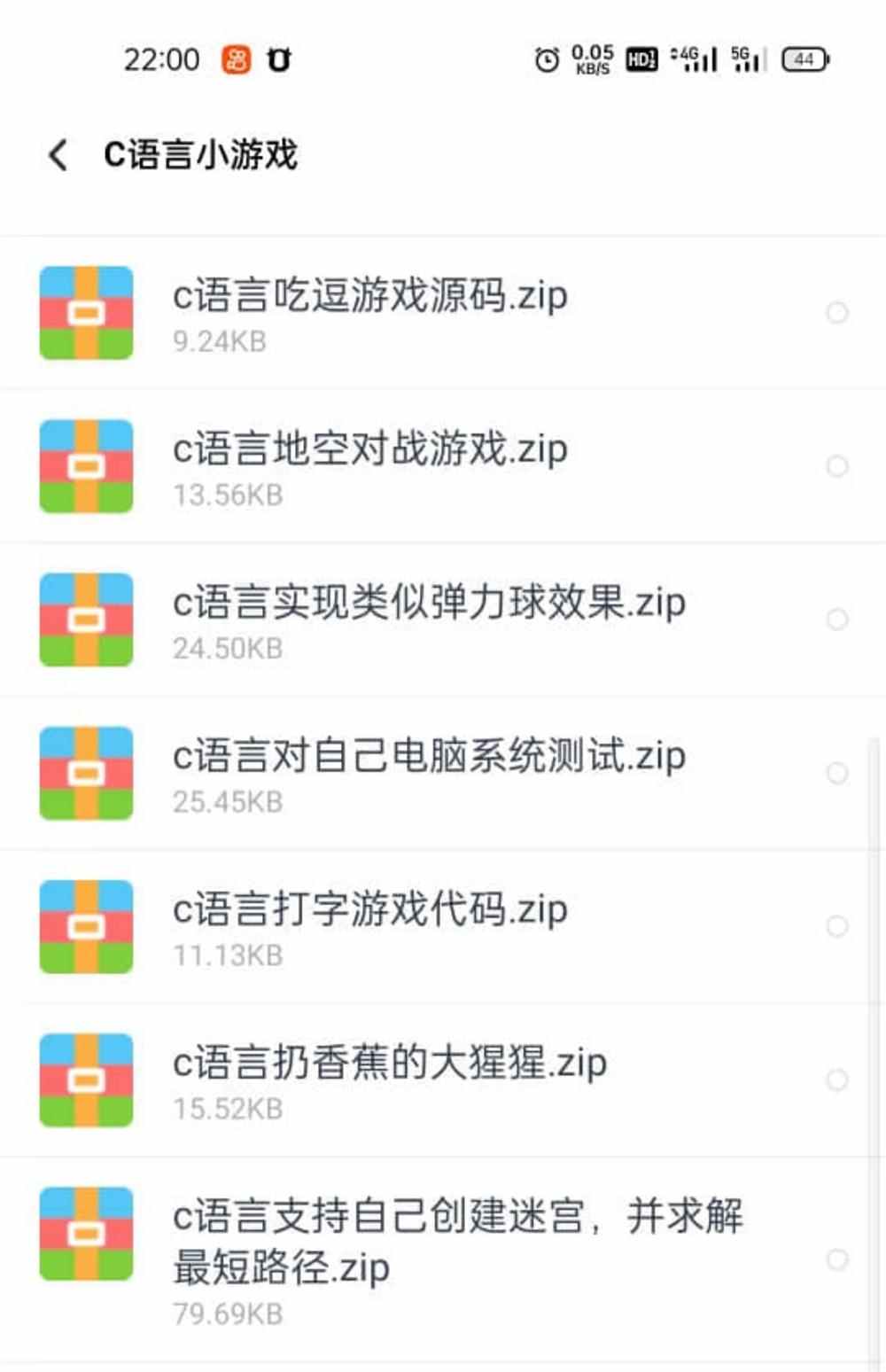
Task: Tap the archive icon for c语言实现类似弹力球效果.zip
Action: point(86,620)
